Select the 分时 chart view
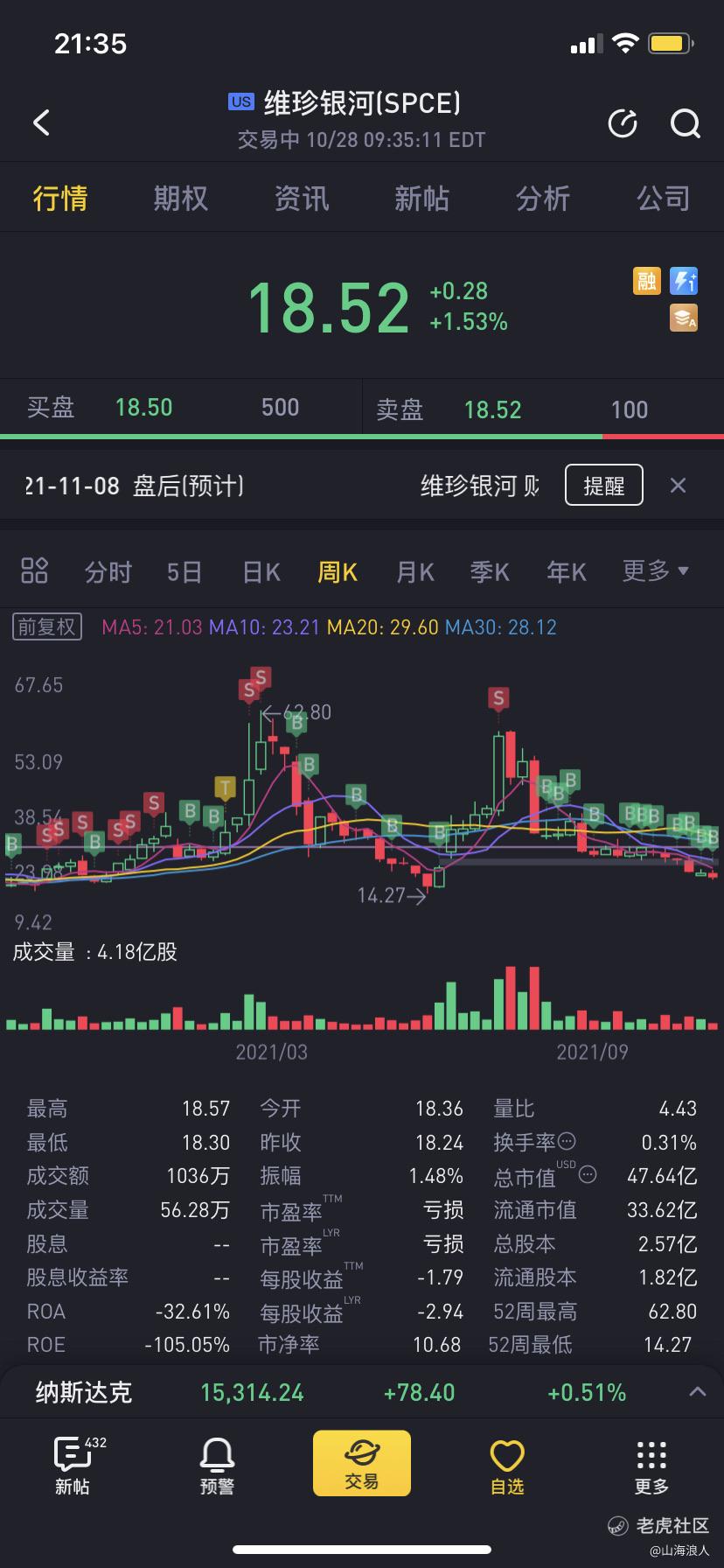Image resolution: width=724 pixels, height=1568 pixels. pos(108,572)
